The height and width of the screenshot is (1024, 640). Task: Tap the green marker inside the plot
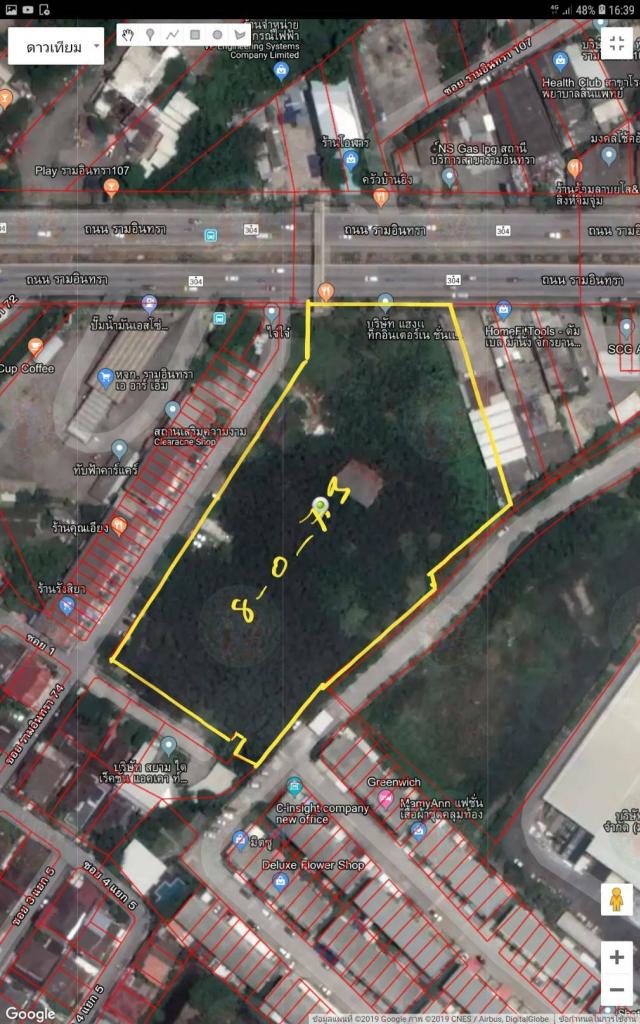(x=319, y=506)
